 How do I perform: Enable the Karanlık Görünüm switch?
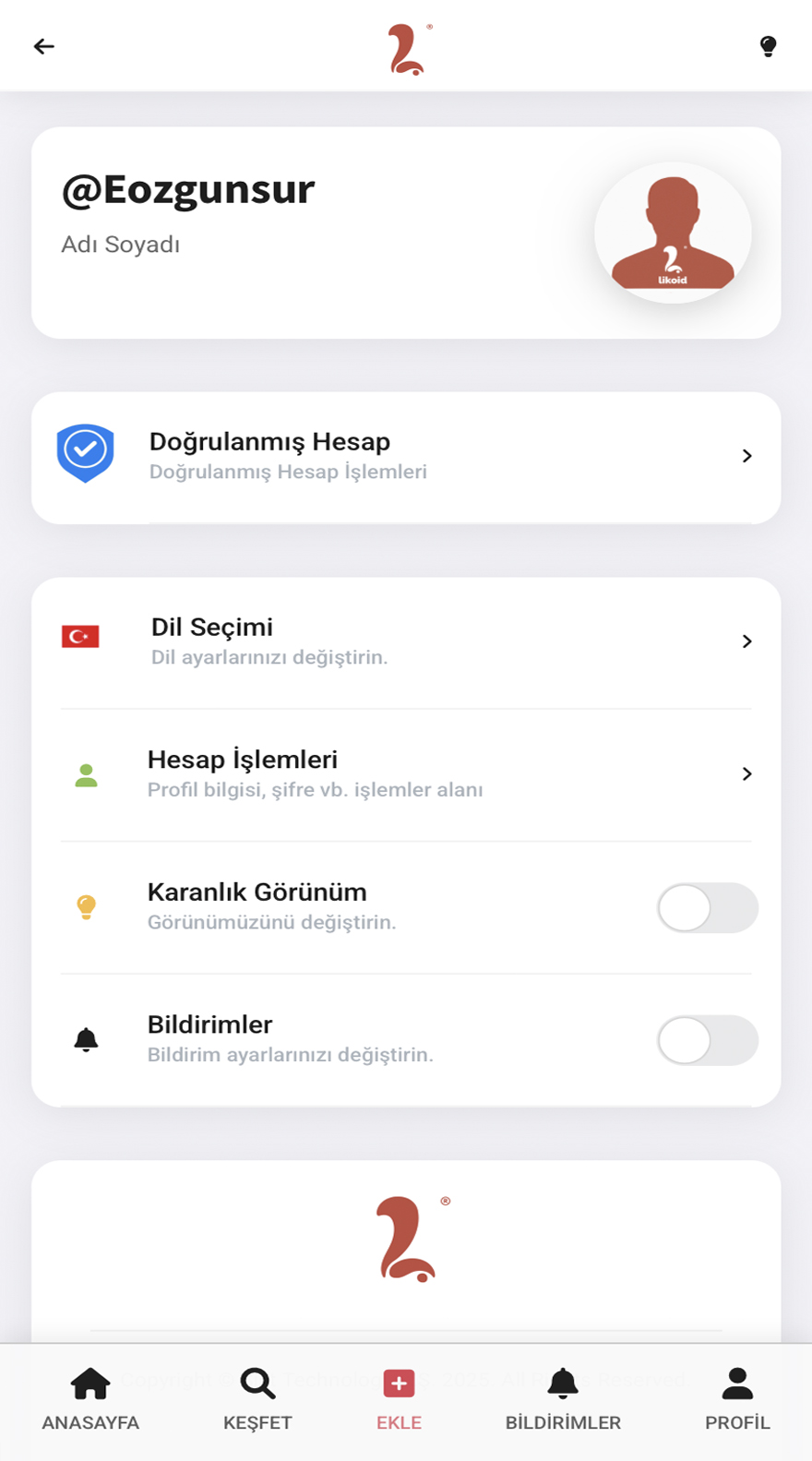(x=707, y=908)
